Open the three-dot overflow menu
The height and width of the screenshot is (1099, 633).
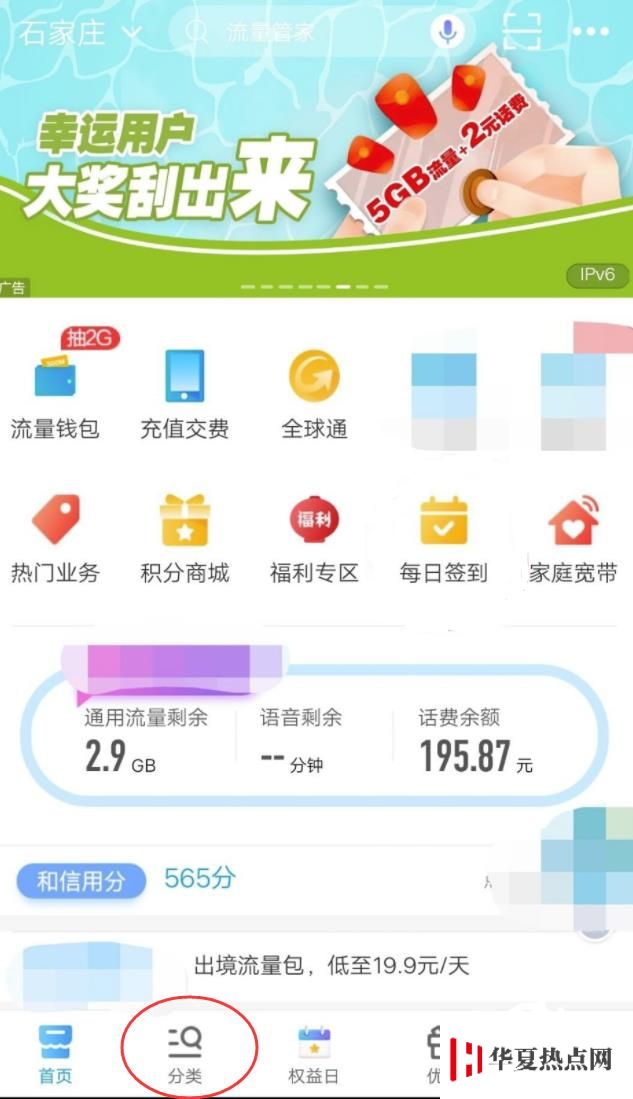coord(590,32)
